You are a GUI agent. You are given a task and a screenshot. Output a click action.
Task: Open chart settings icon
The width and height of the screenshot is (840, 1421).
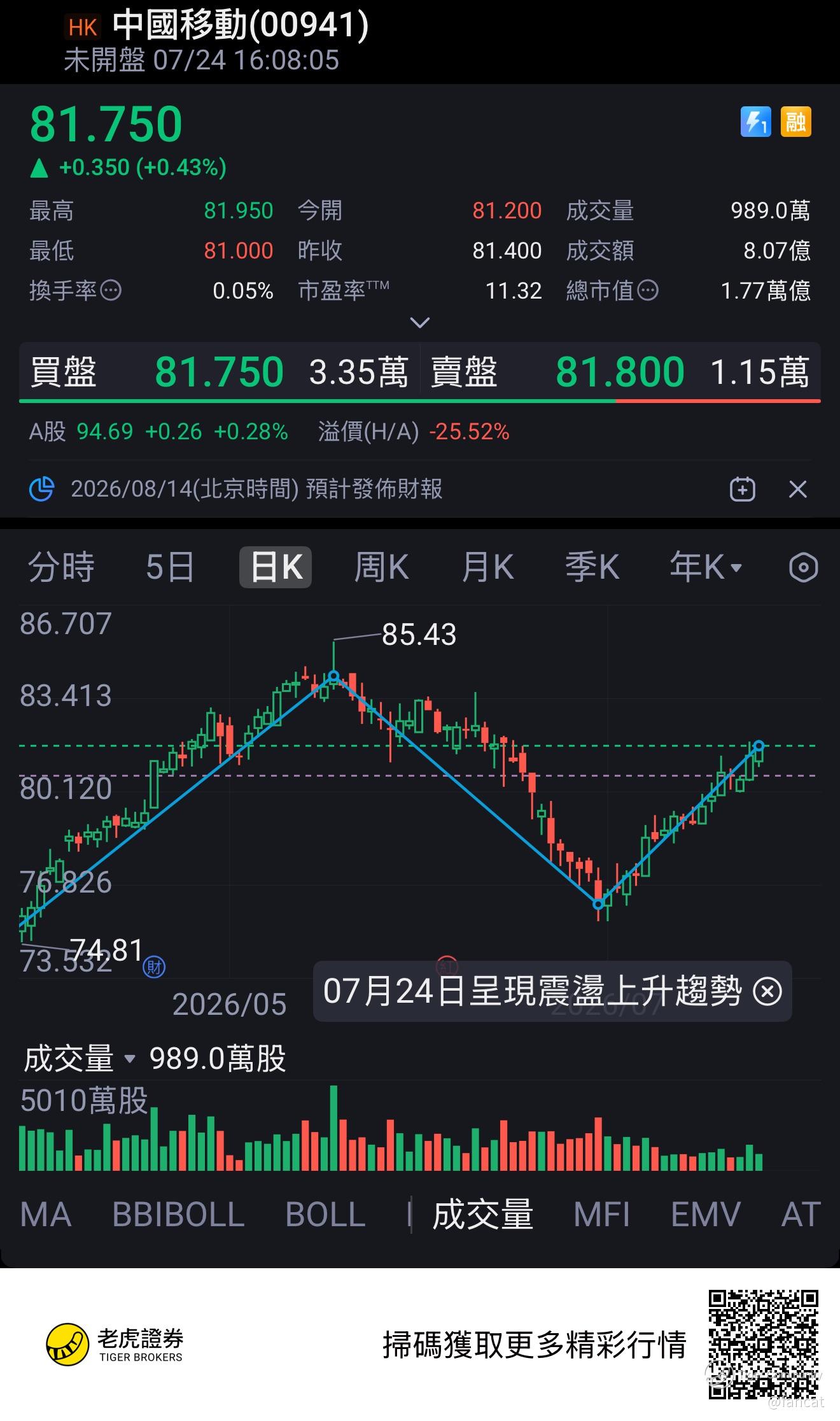click(x=803, y=567)
